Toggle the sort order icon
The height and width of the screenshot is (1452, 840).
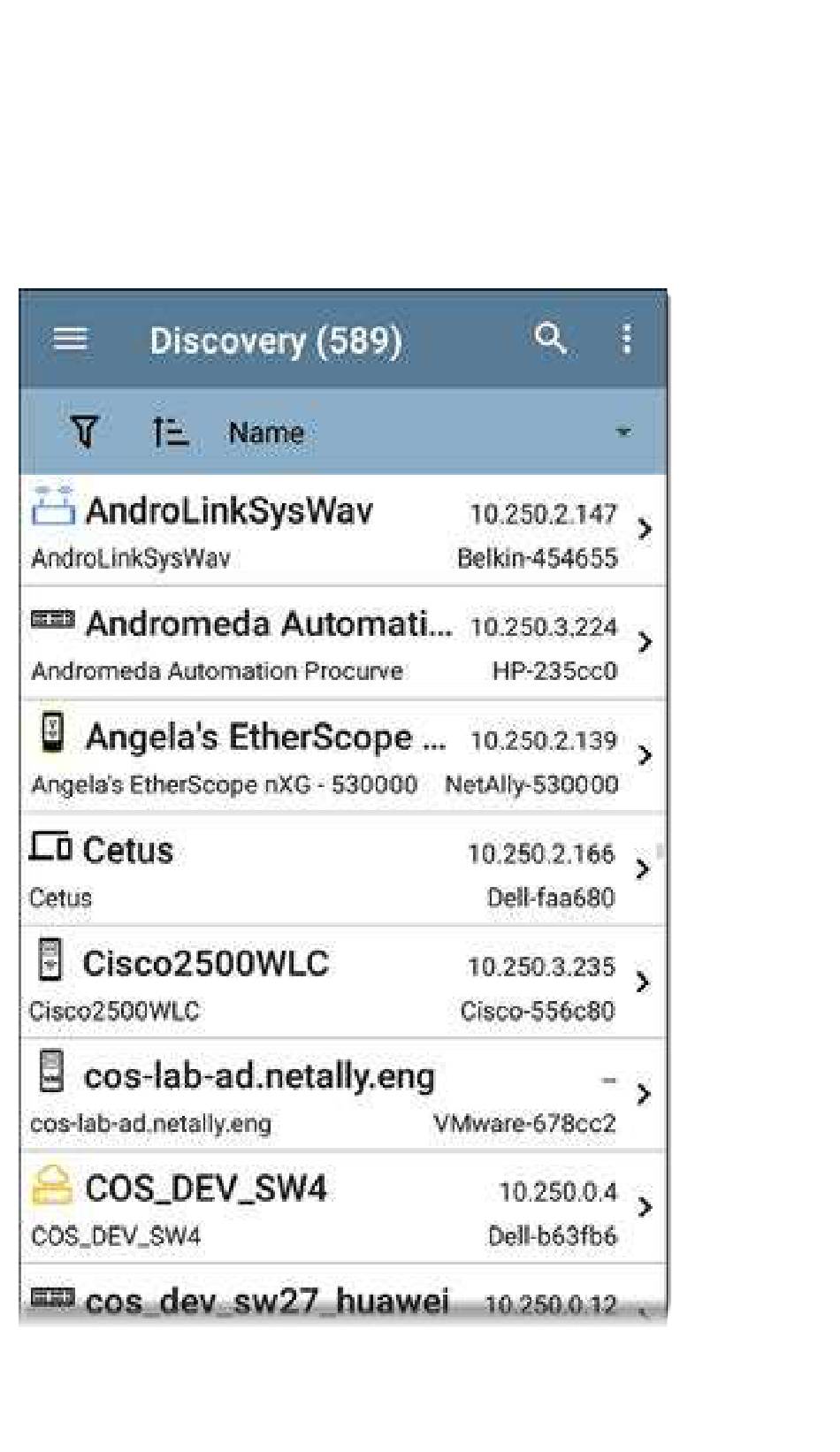tap(170, 432)
